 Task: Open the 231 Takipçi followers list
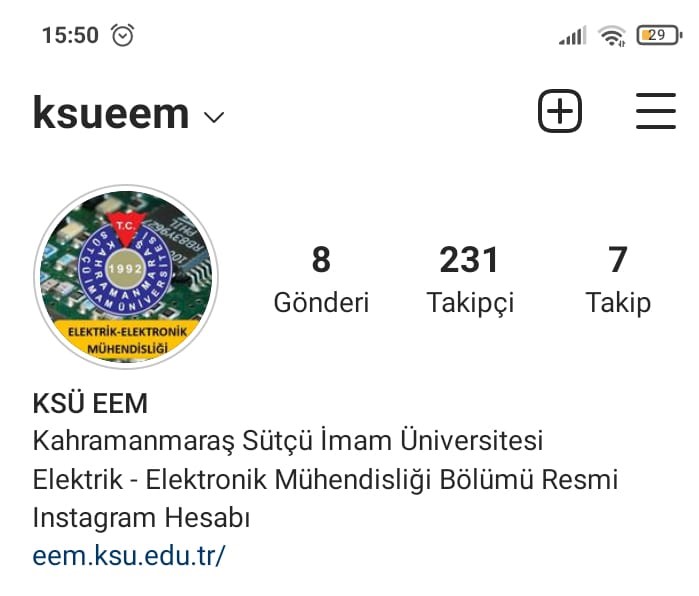pyautogui.click(x=470, y=279)
